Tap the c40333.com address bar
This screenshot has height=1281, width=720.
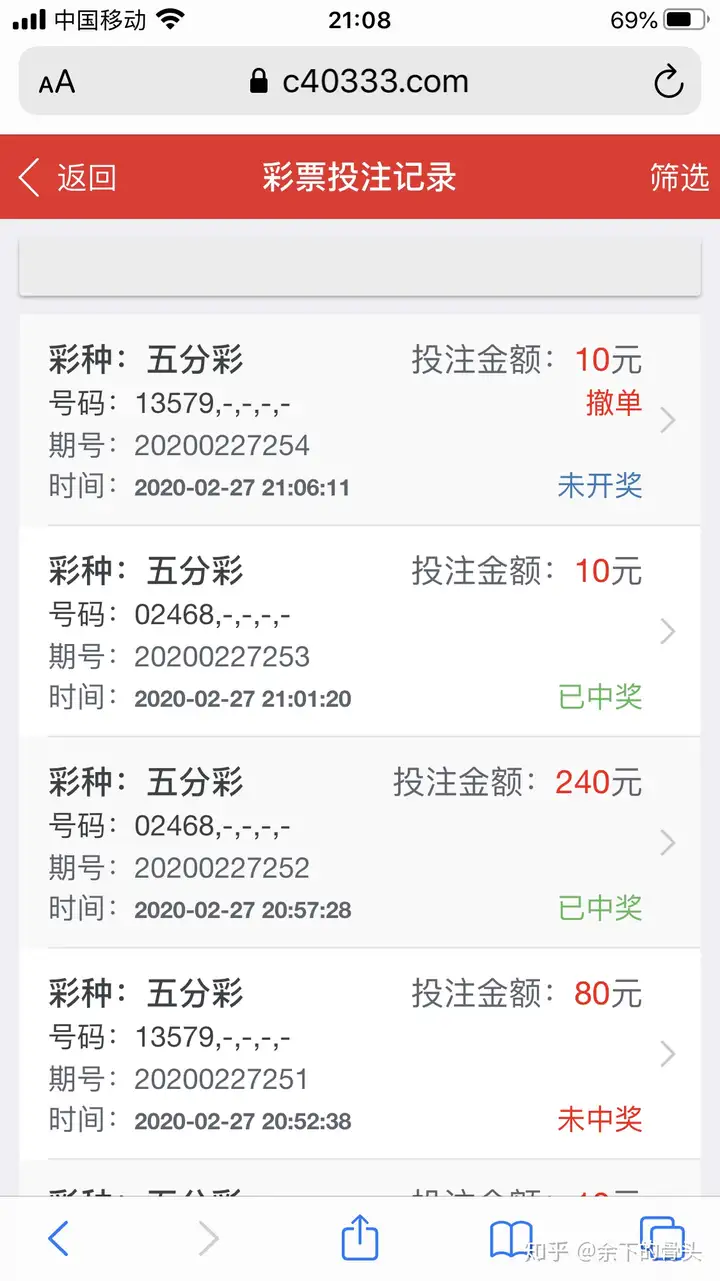[x=360, y=81]
